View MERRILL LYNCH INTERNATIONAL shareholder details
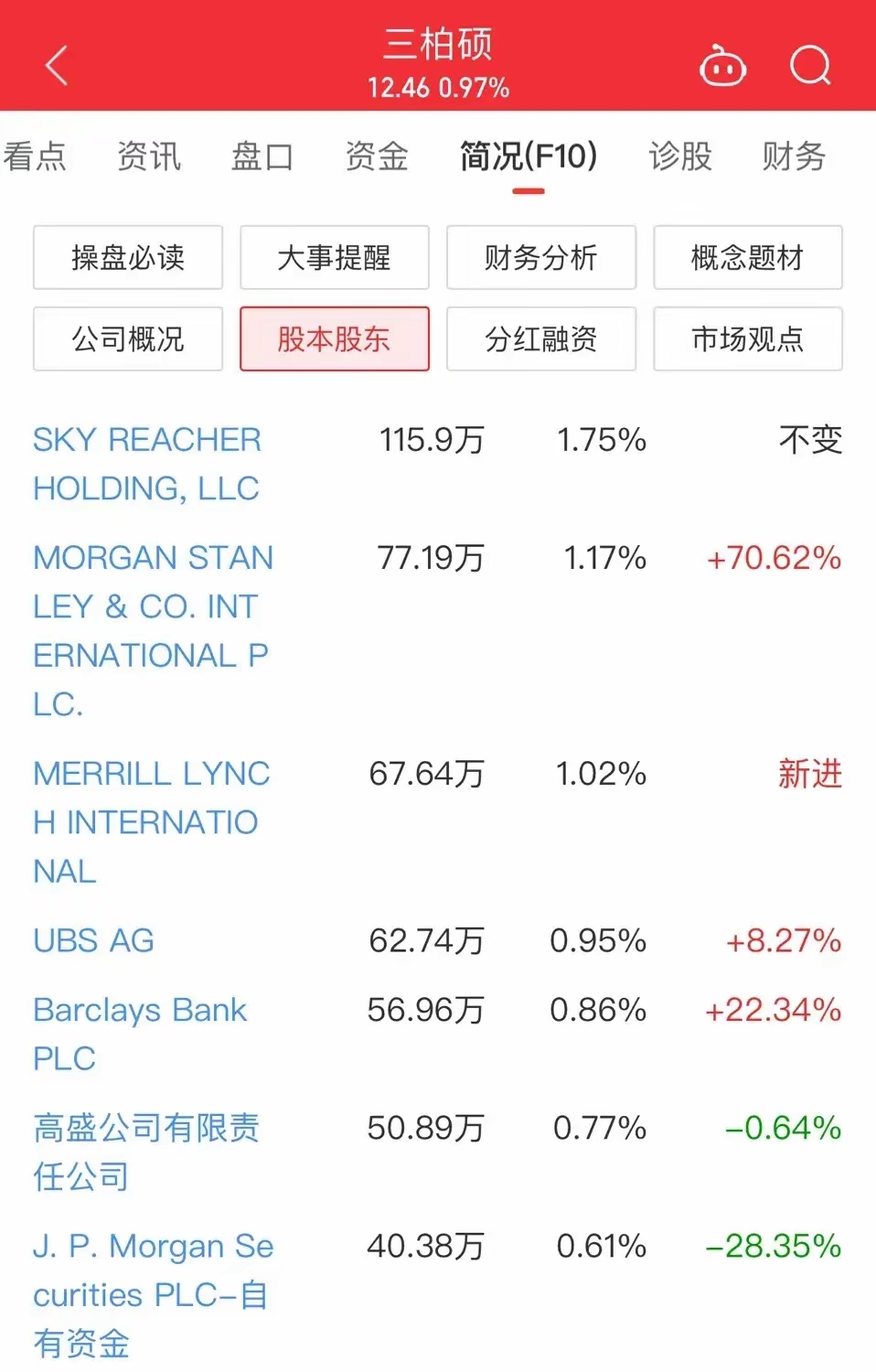The width and height of the screenshot is (876, 1372). click(x=151, y=821)
